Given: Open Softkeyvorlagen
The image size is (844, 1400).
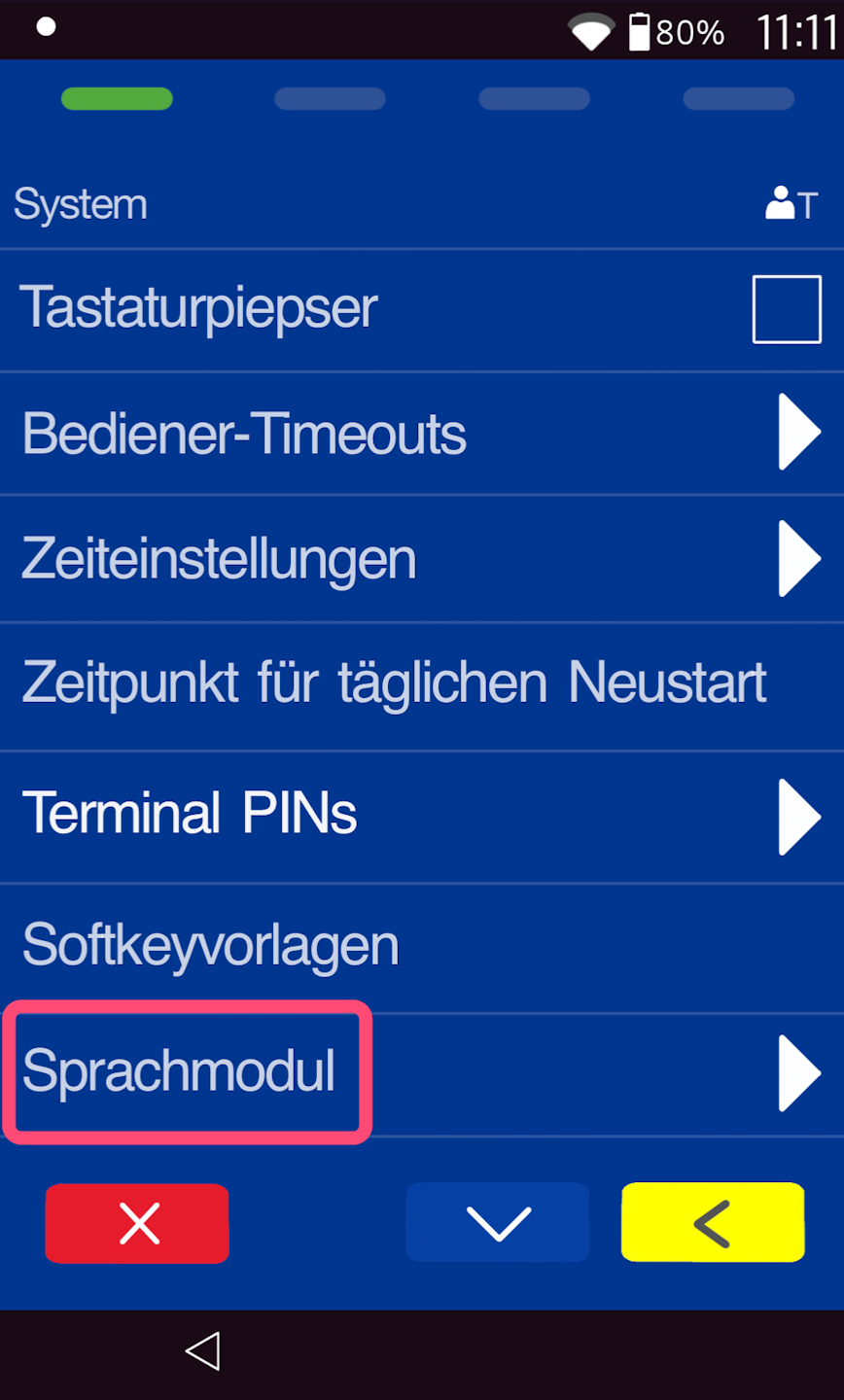Looking at the screenshot, I should point(420,945).
